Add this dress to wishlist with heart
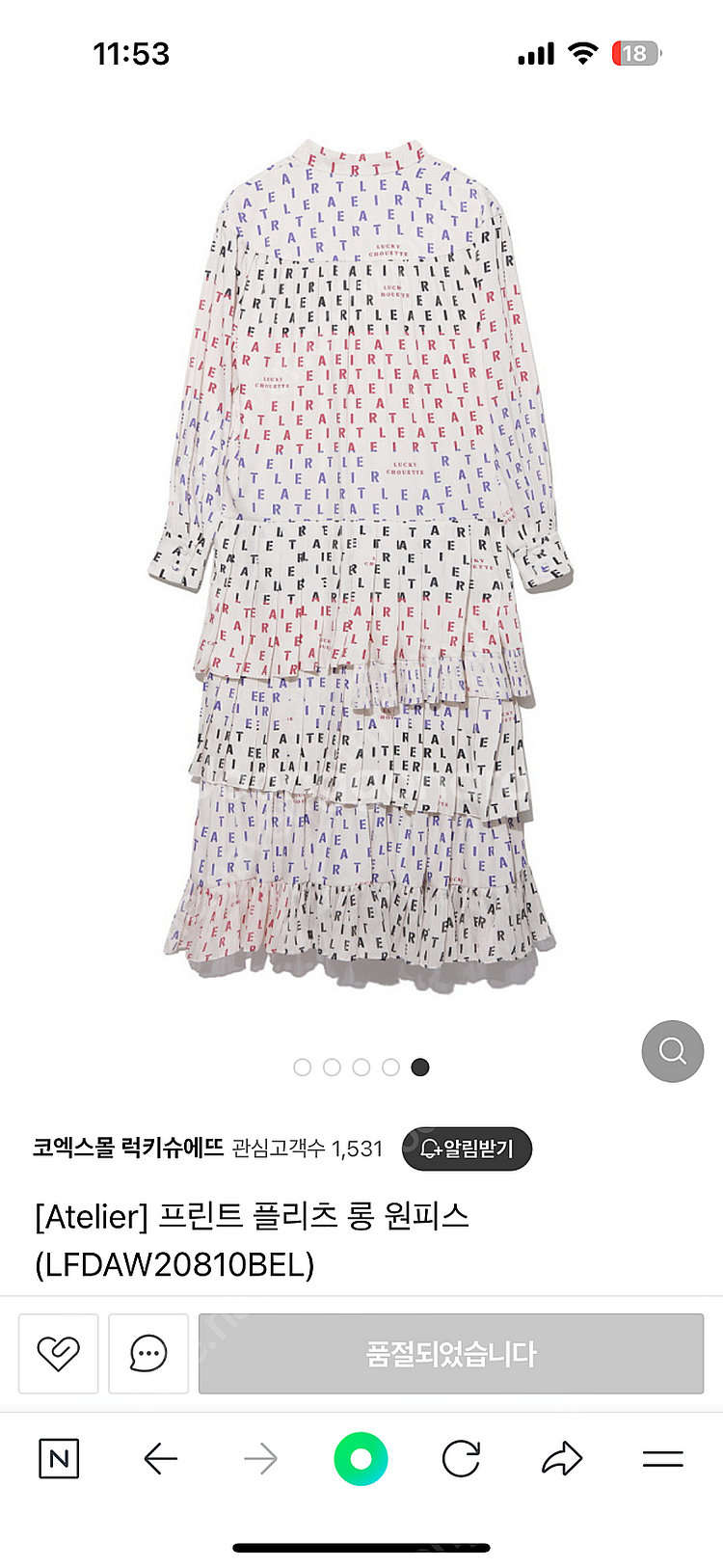Viewport: 723px width, 1568px height. click(x=58, y=1353)
